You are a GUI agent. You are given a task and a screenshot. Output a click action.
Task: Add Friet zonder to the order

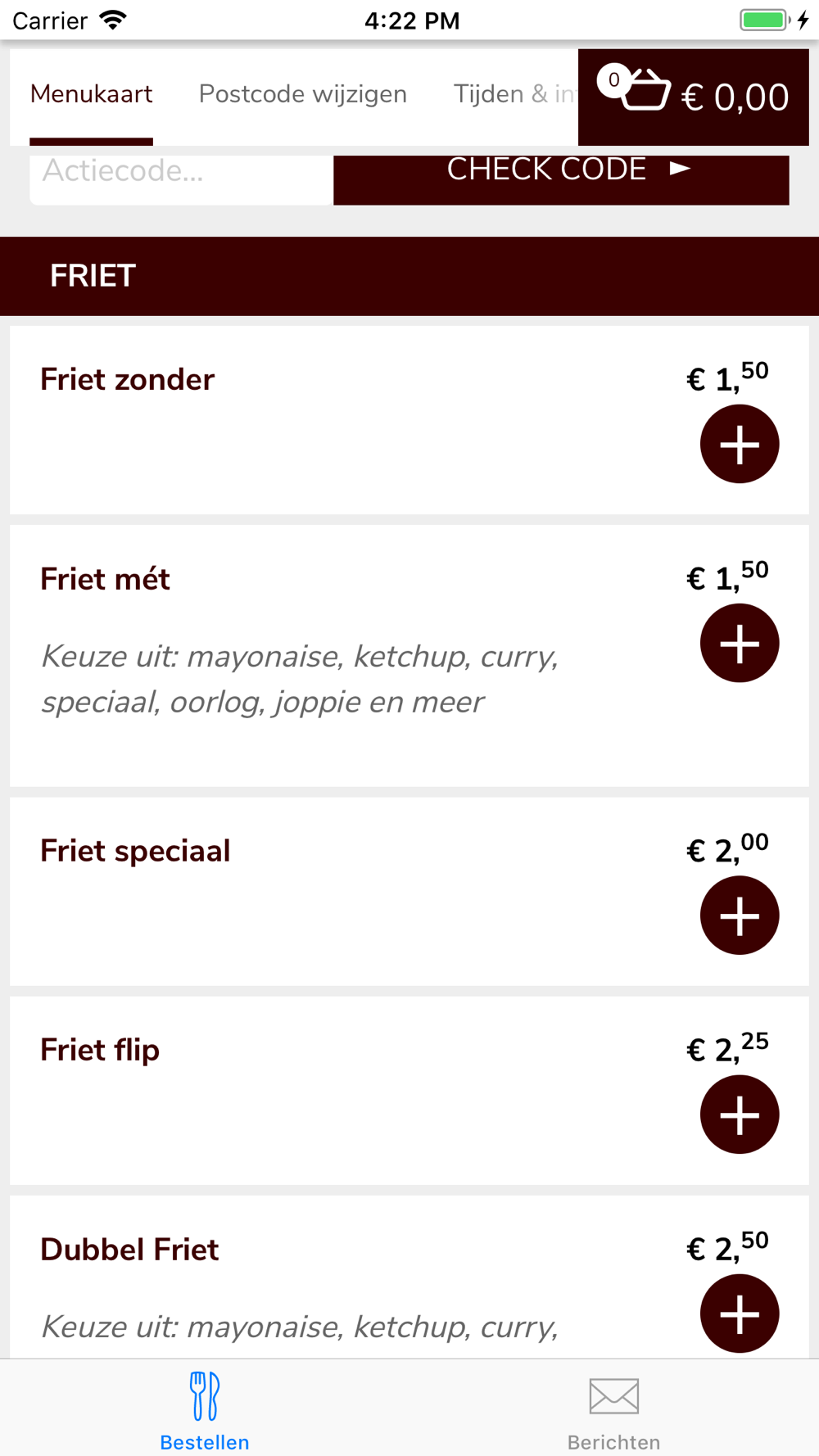[x=740, y=444]
